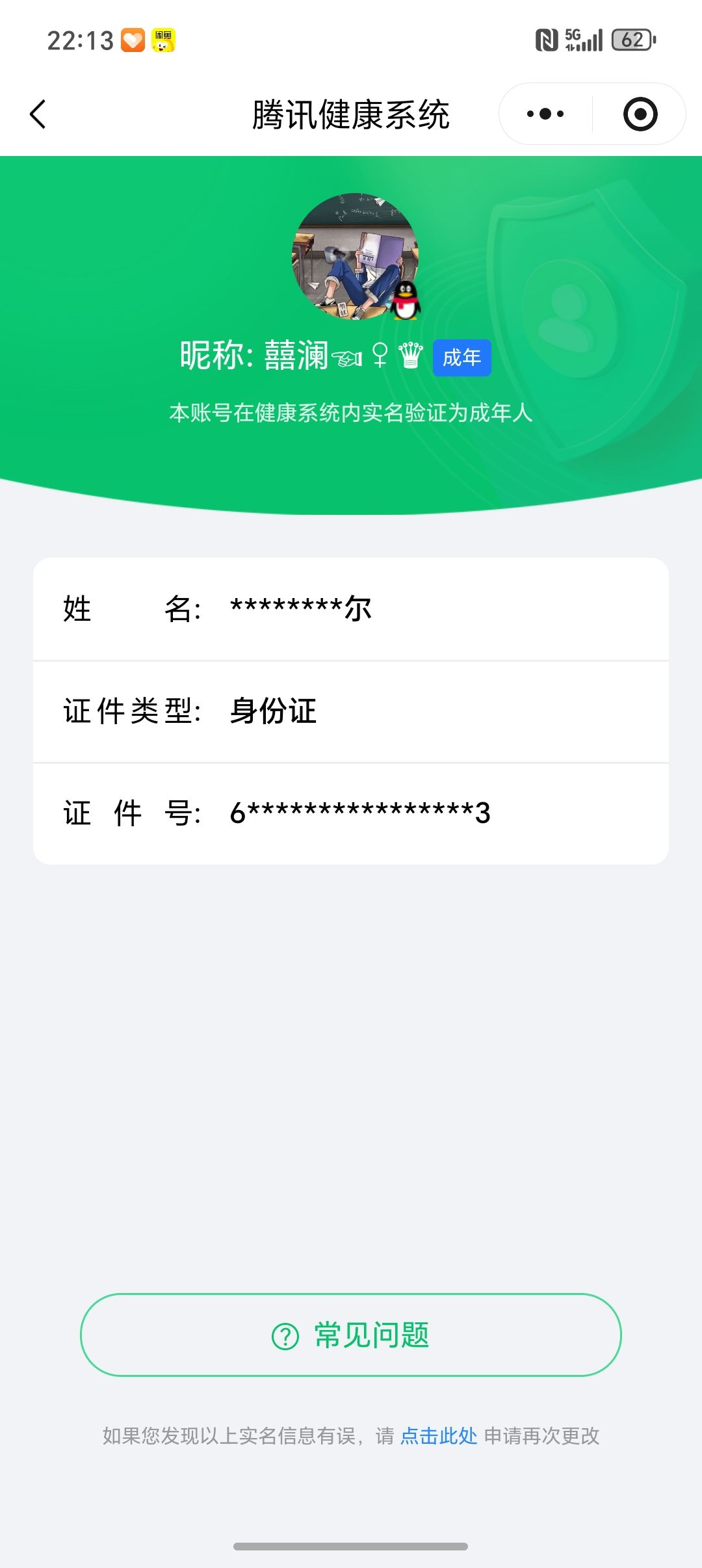Tap the crown VIP icon next to nickname
The image size is (702, 1568).
coord(409,357)
